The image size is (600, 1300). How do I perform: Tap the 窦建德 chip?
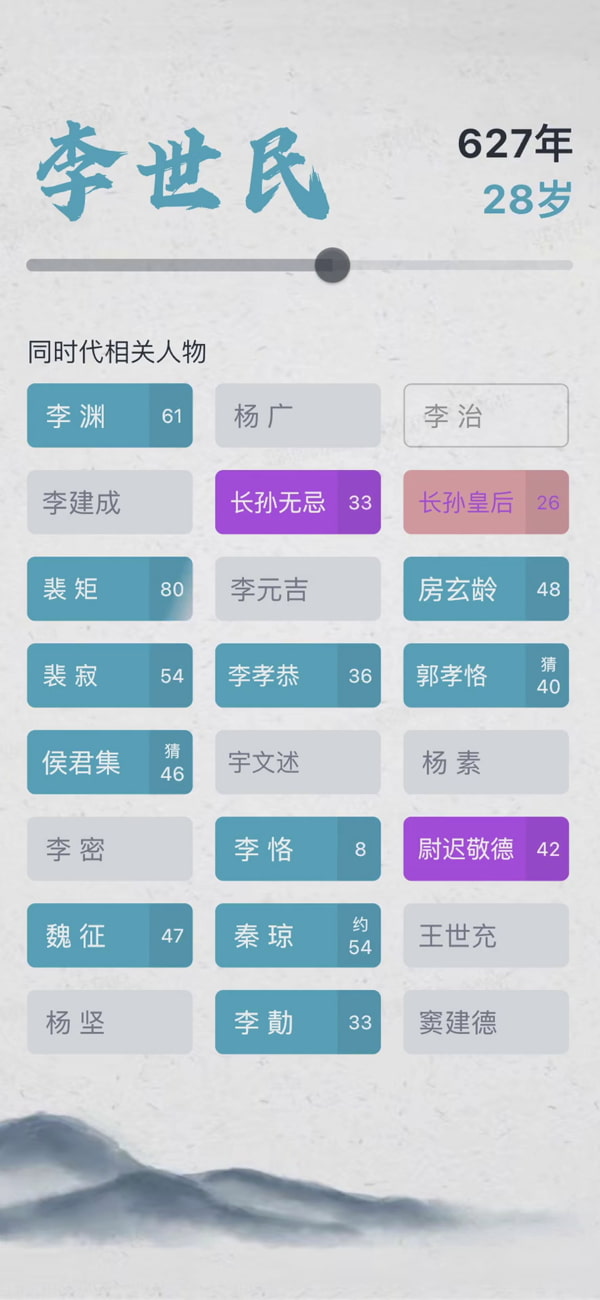[486, 1022]
